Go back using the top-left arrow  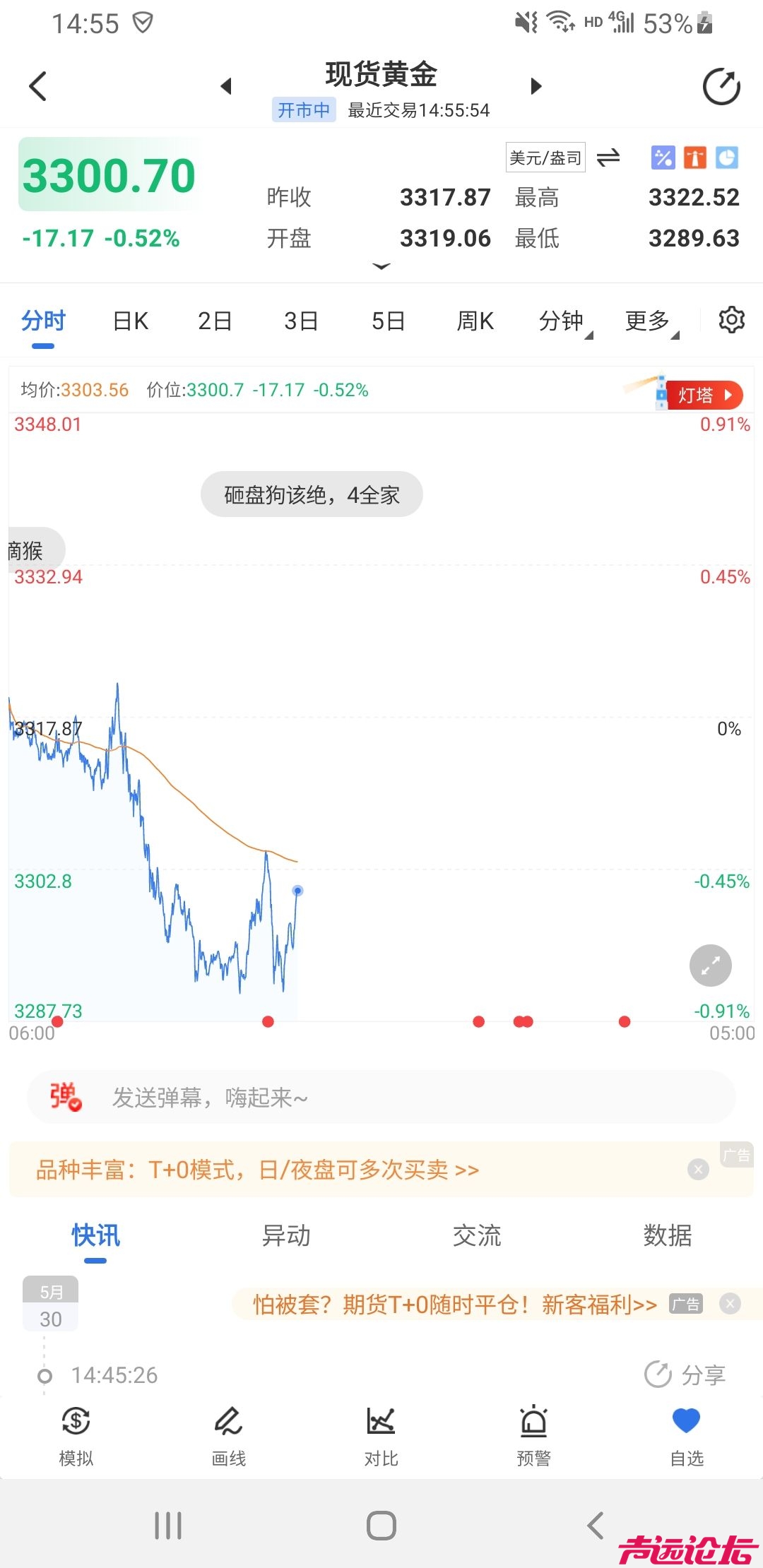(x=38, y=86)
